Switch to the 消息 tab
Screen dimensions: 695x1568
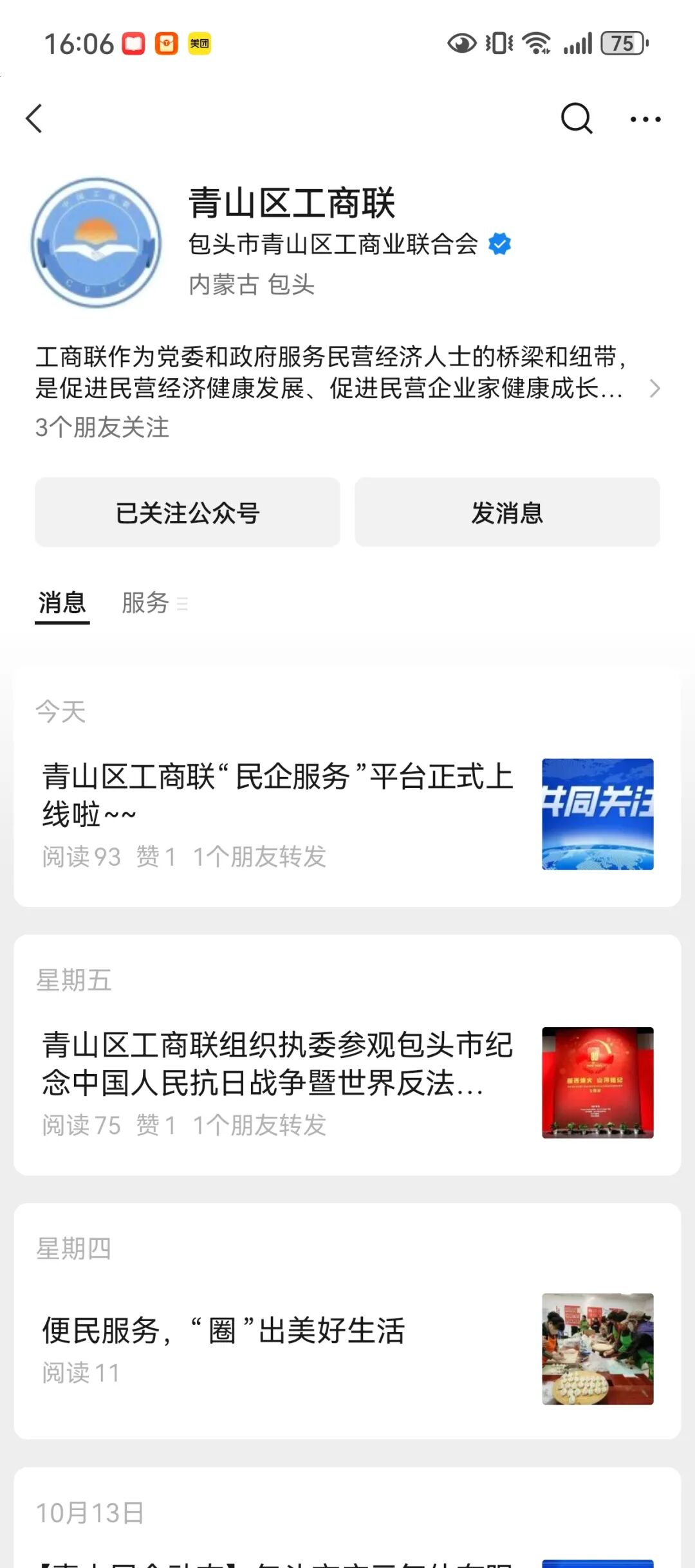tap(62, 603)
